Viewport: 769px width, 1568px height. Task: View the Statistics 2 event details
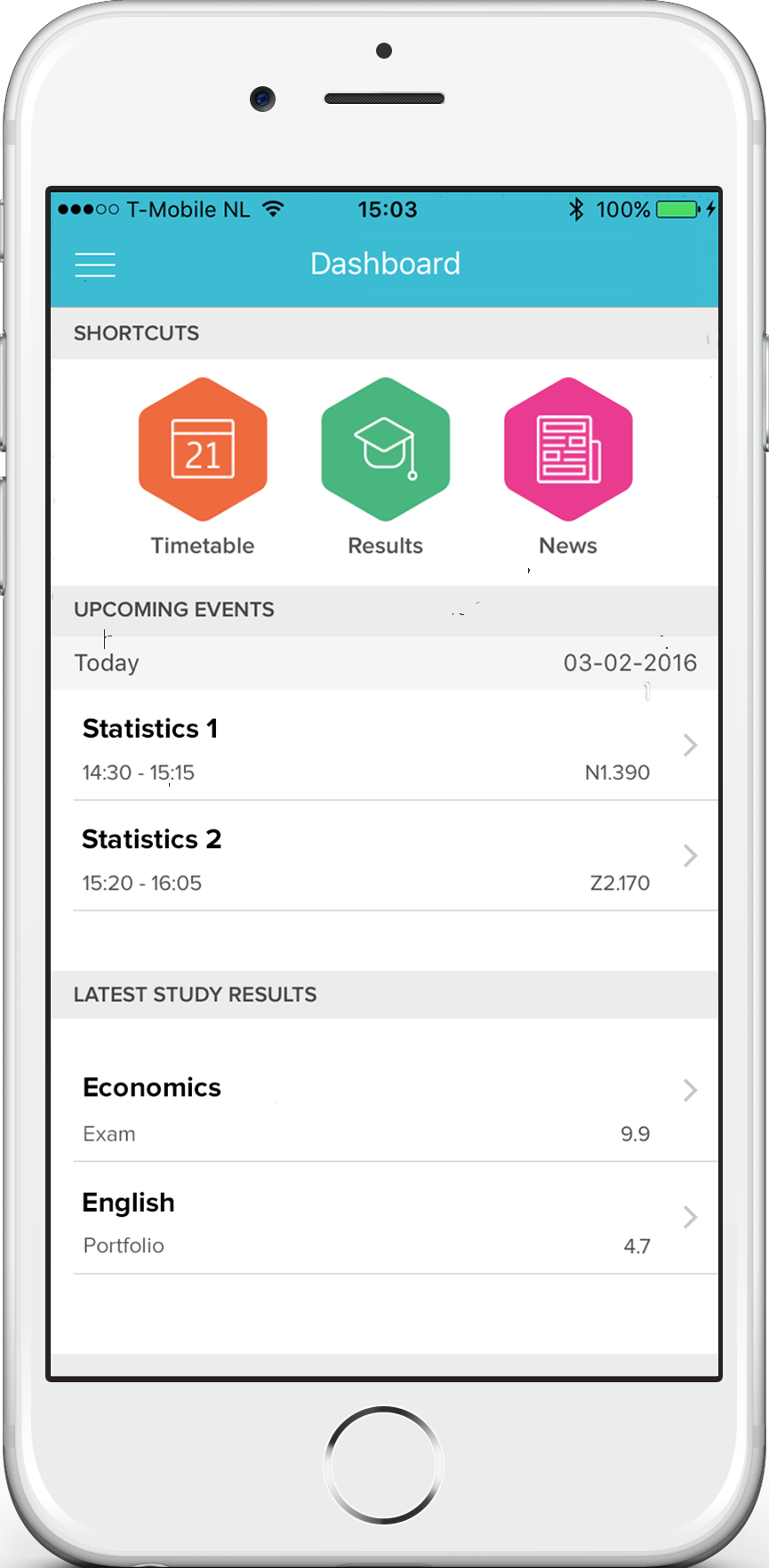pos(384,857)
